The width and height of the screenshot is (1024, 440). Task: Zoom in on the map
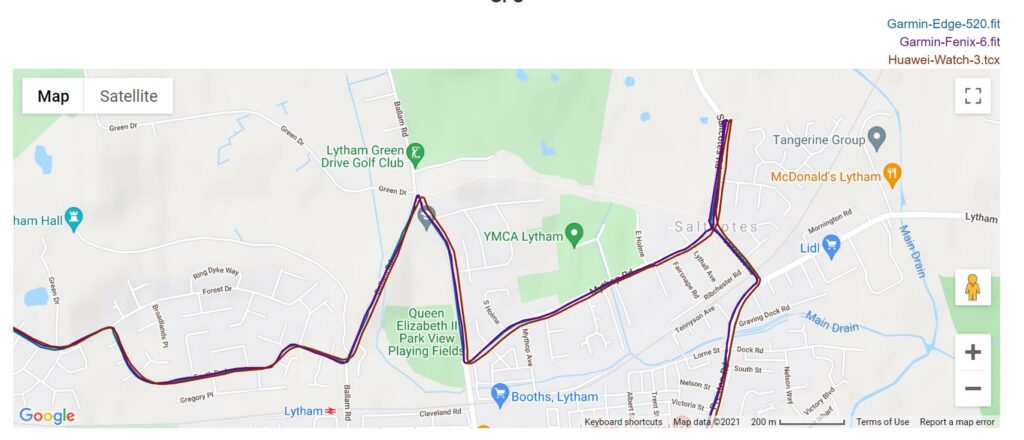click(x=972, y=352)
